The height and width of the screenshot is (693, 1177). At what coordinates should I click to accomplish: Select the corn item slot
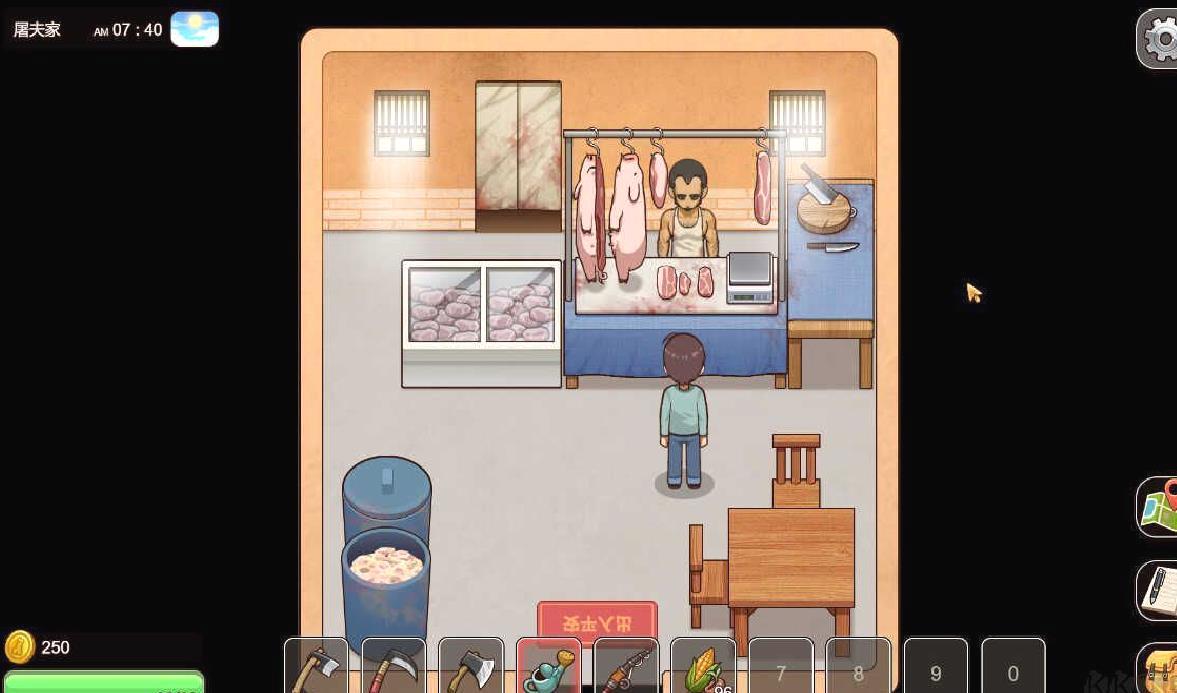tap(703, 666)
